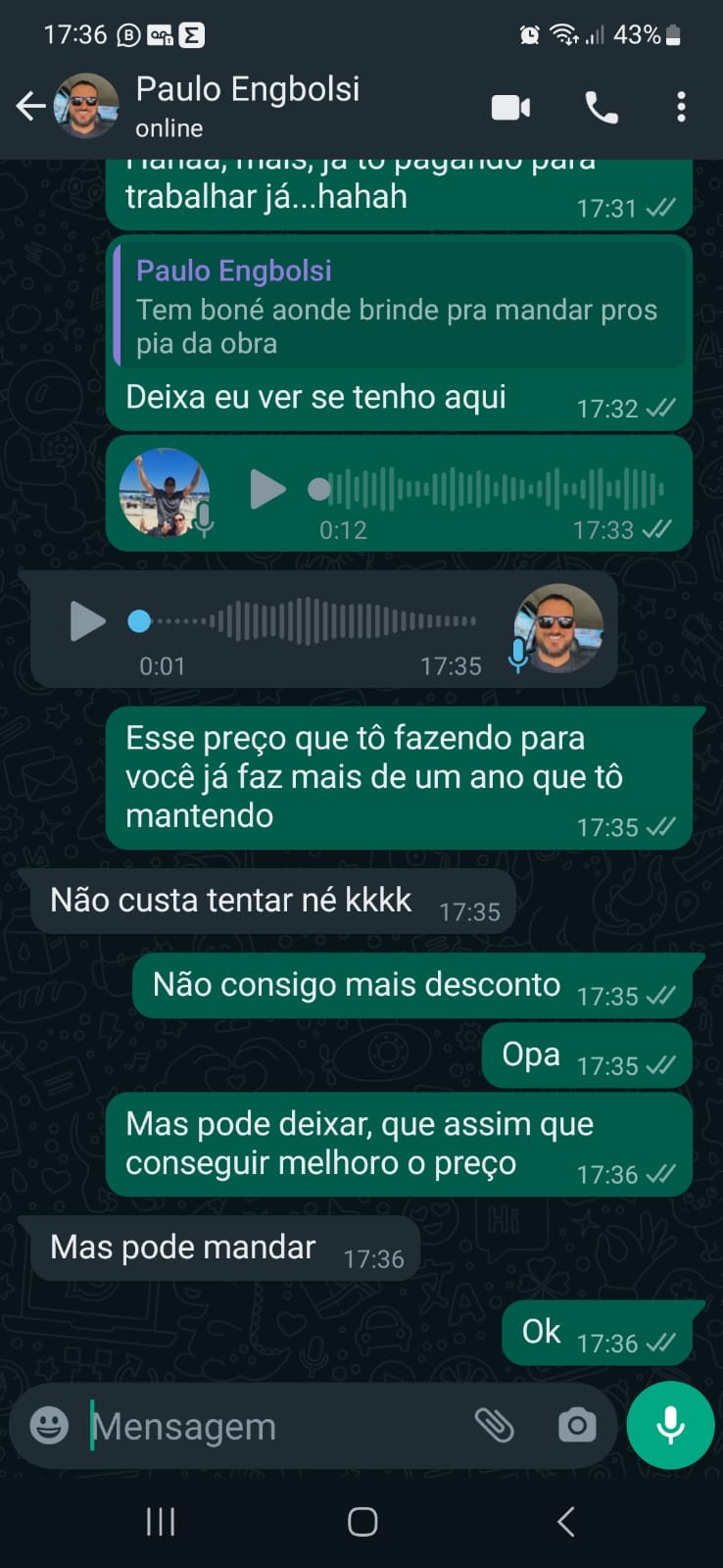Image resolution: width=723 pixels, height=1568 pixels.
Task: Open the camera to send a photo
Action: point(576,1425)
